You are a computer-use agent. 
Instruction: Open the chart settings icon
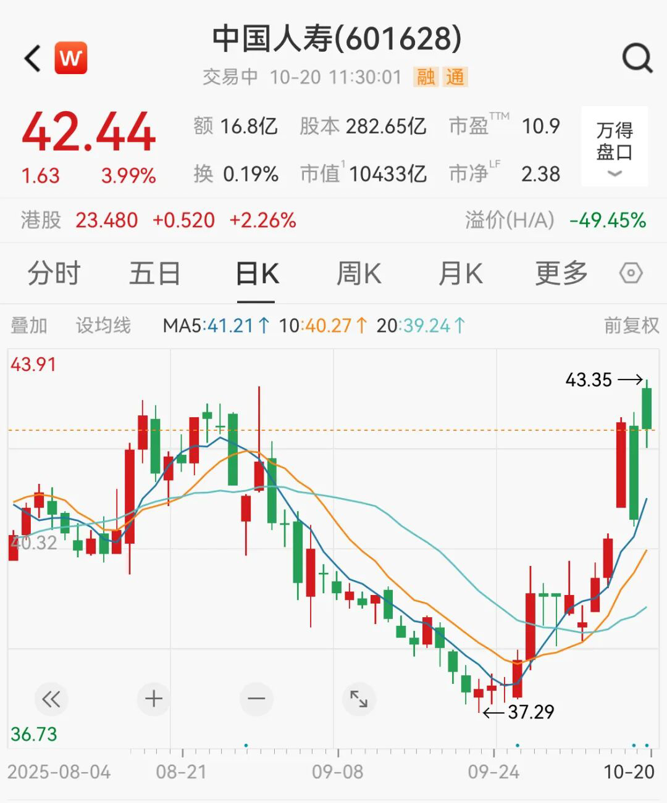point(631,273)
